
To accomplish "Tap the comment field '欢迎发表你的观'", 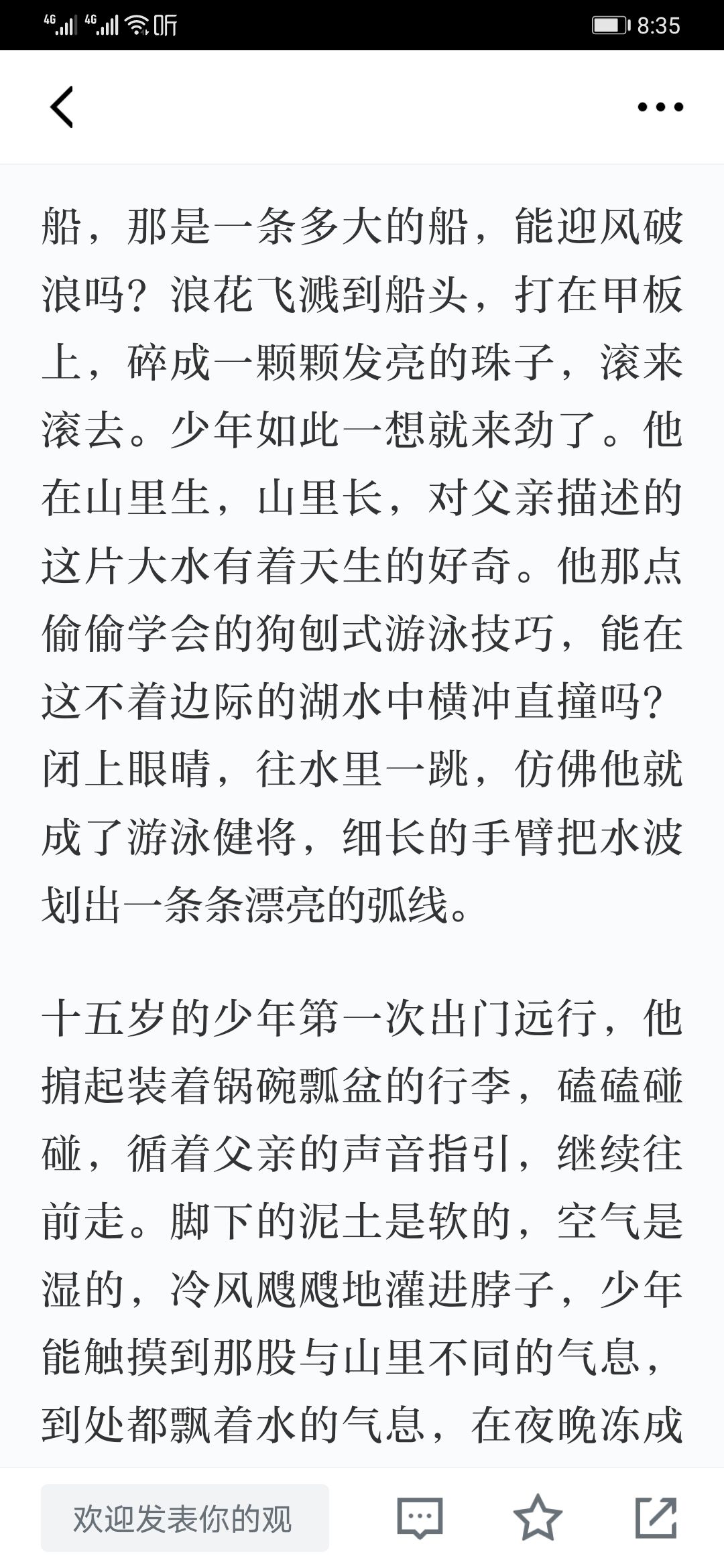I will coord(185,1518).
